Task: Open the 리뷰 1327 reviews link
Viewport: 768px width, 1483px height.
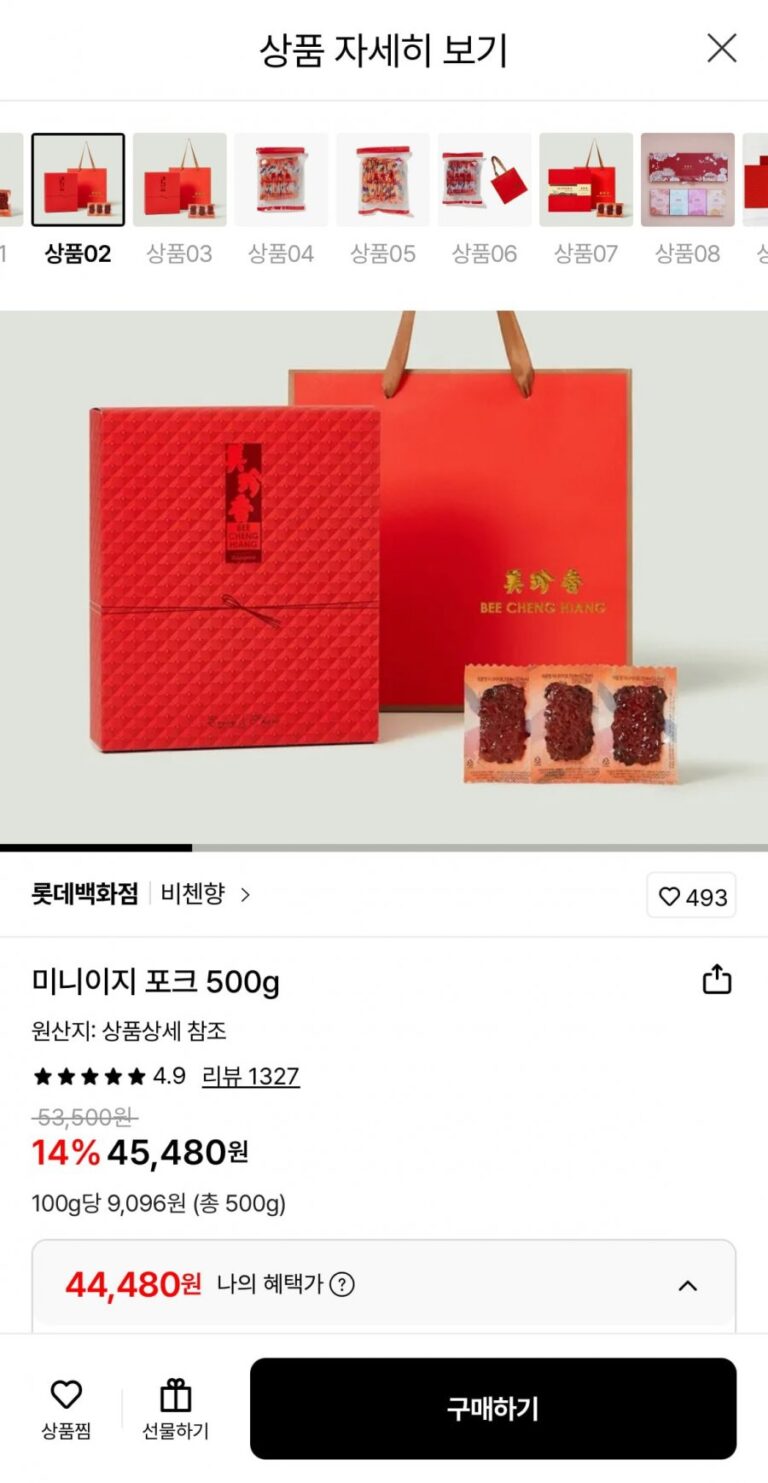Action: click(250, 1076)
